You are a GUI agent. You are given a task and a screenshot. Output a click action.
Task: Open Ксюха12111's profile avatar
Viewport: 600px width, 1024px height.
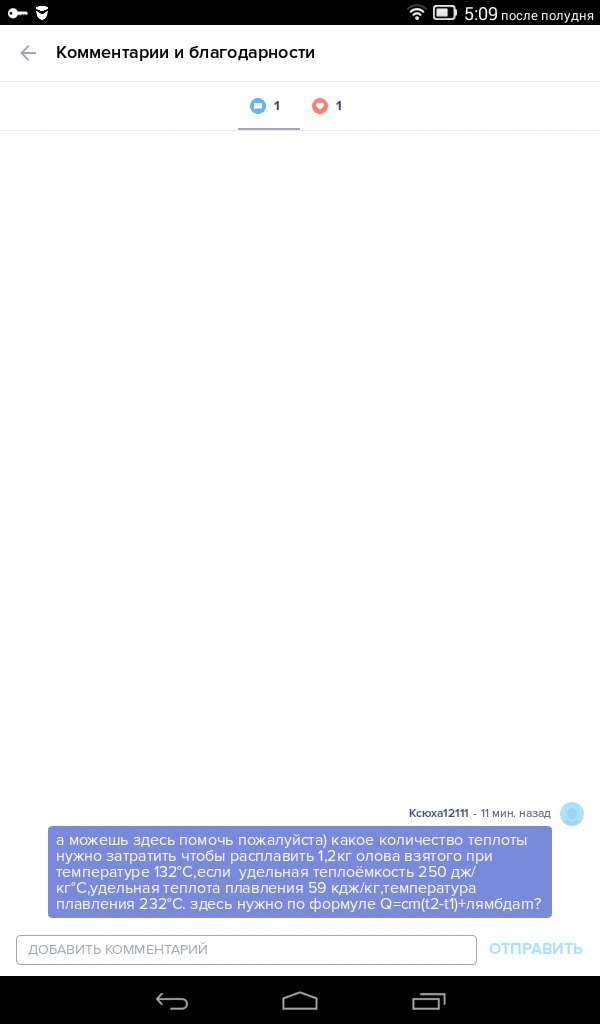[572, 814]
